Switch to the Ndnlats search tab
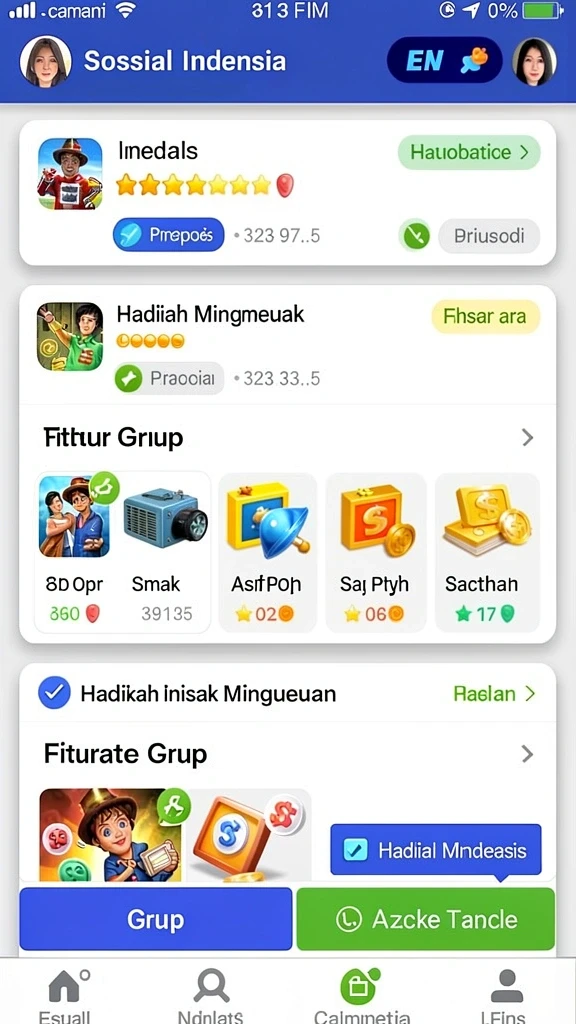 (211, 994)
